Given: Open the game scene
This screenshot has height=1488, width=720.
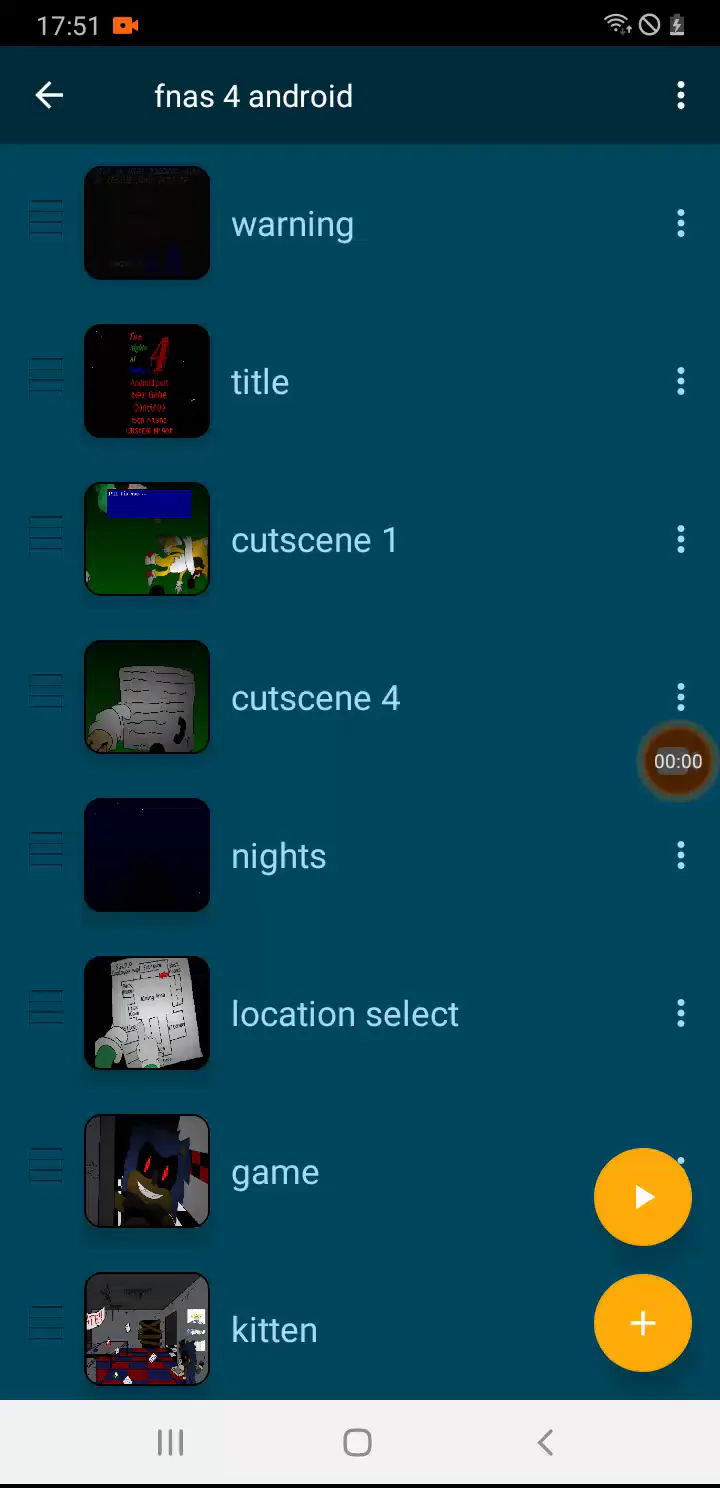Looking at the screenshot, I should pyautogui.click(x=275, y=1172).
